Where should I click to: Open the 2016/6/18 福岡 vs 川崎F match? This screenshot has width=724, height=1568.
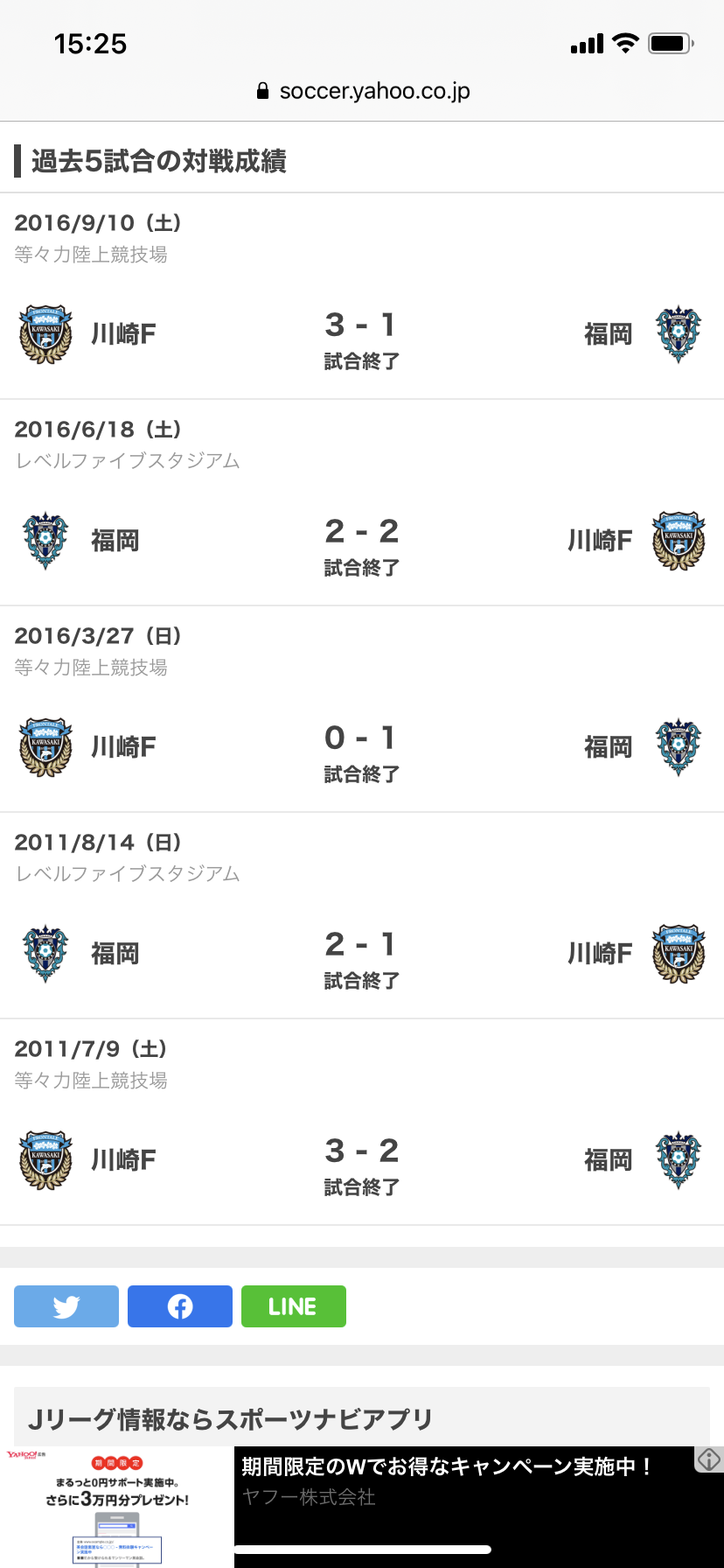(362, 542)
